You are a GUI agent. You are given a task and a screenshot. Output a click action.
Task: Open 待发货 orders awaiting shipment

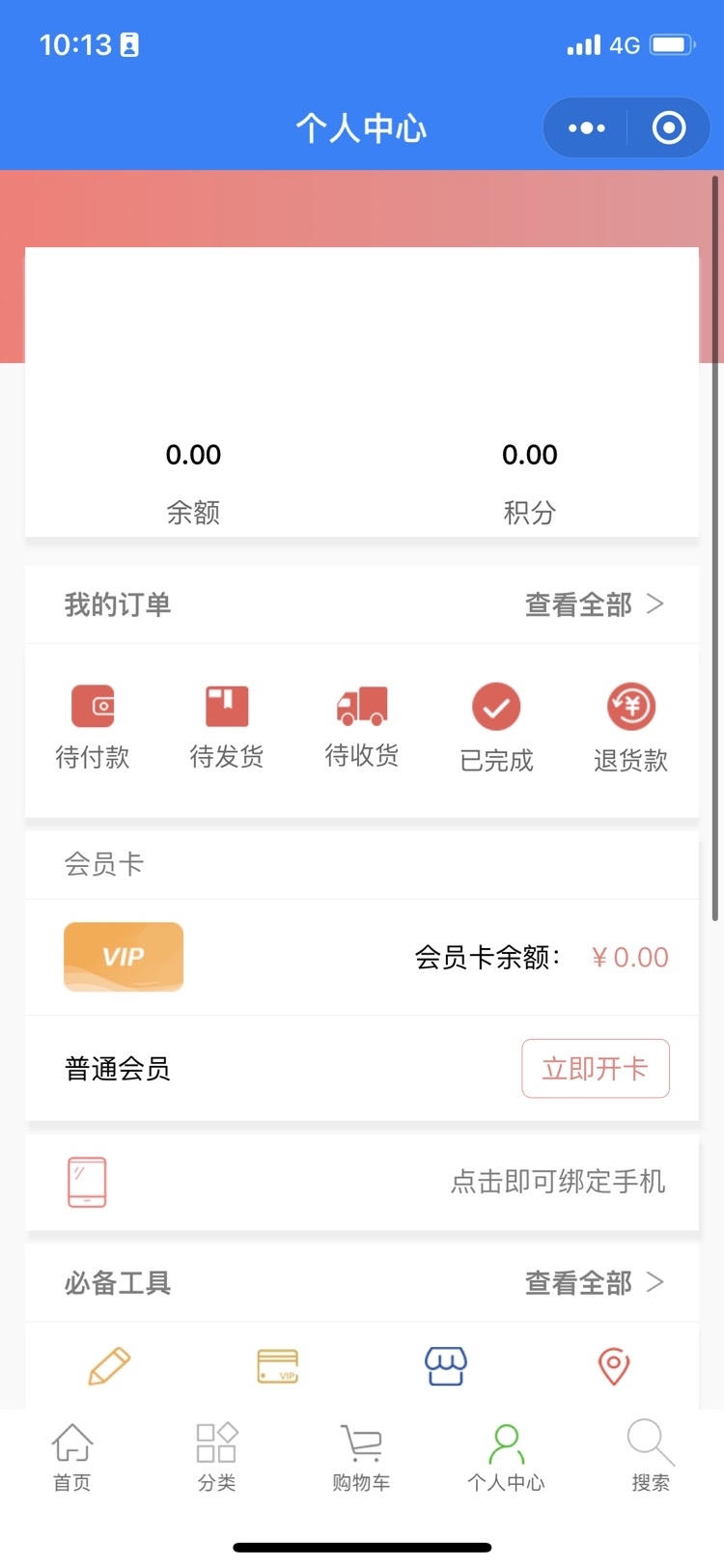[227, 727]
